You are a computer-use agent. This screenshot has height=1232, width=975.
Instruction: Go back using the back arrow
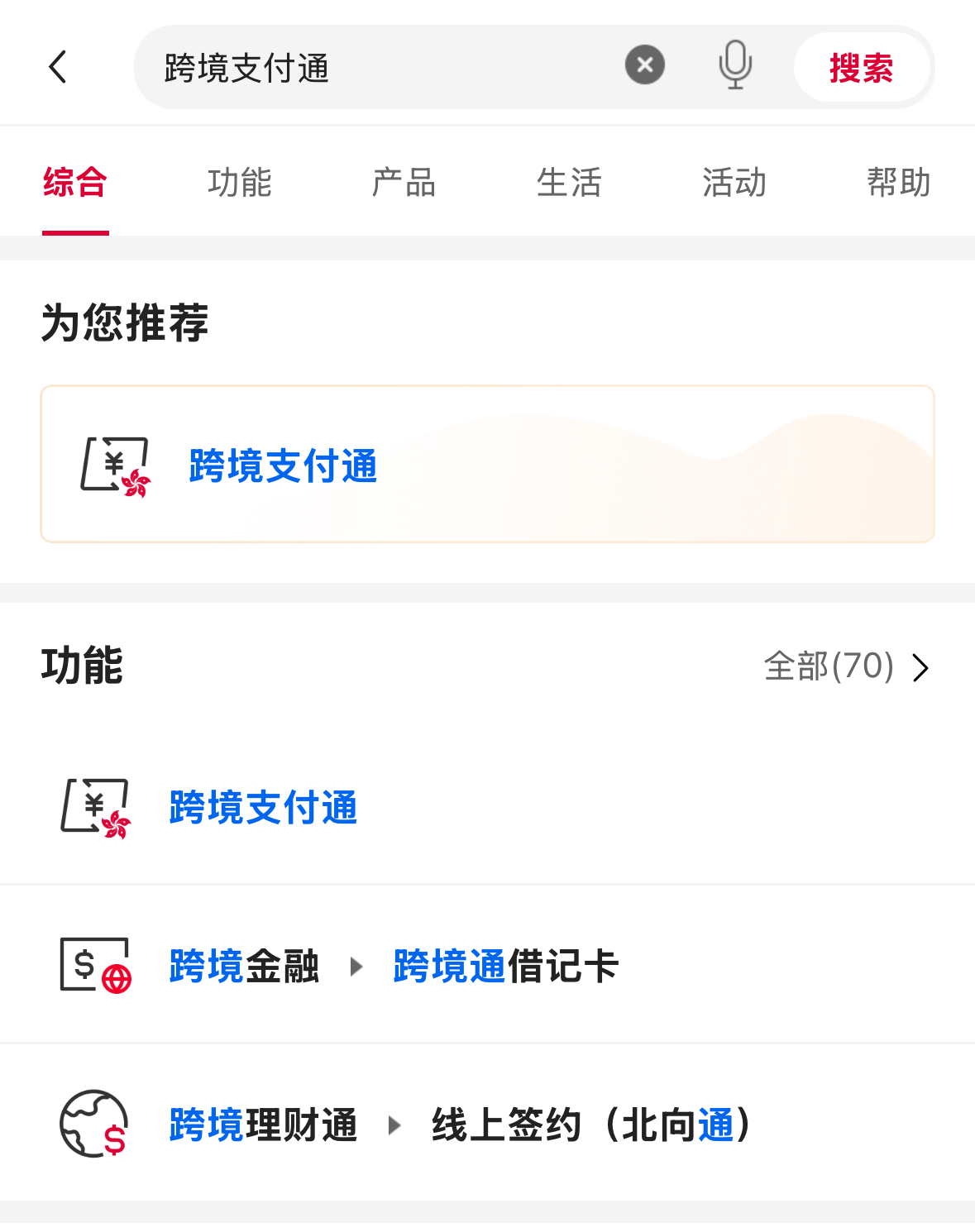coord(58,67)
